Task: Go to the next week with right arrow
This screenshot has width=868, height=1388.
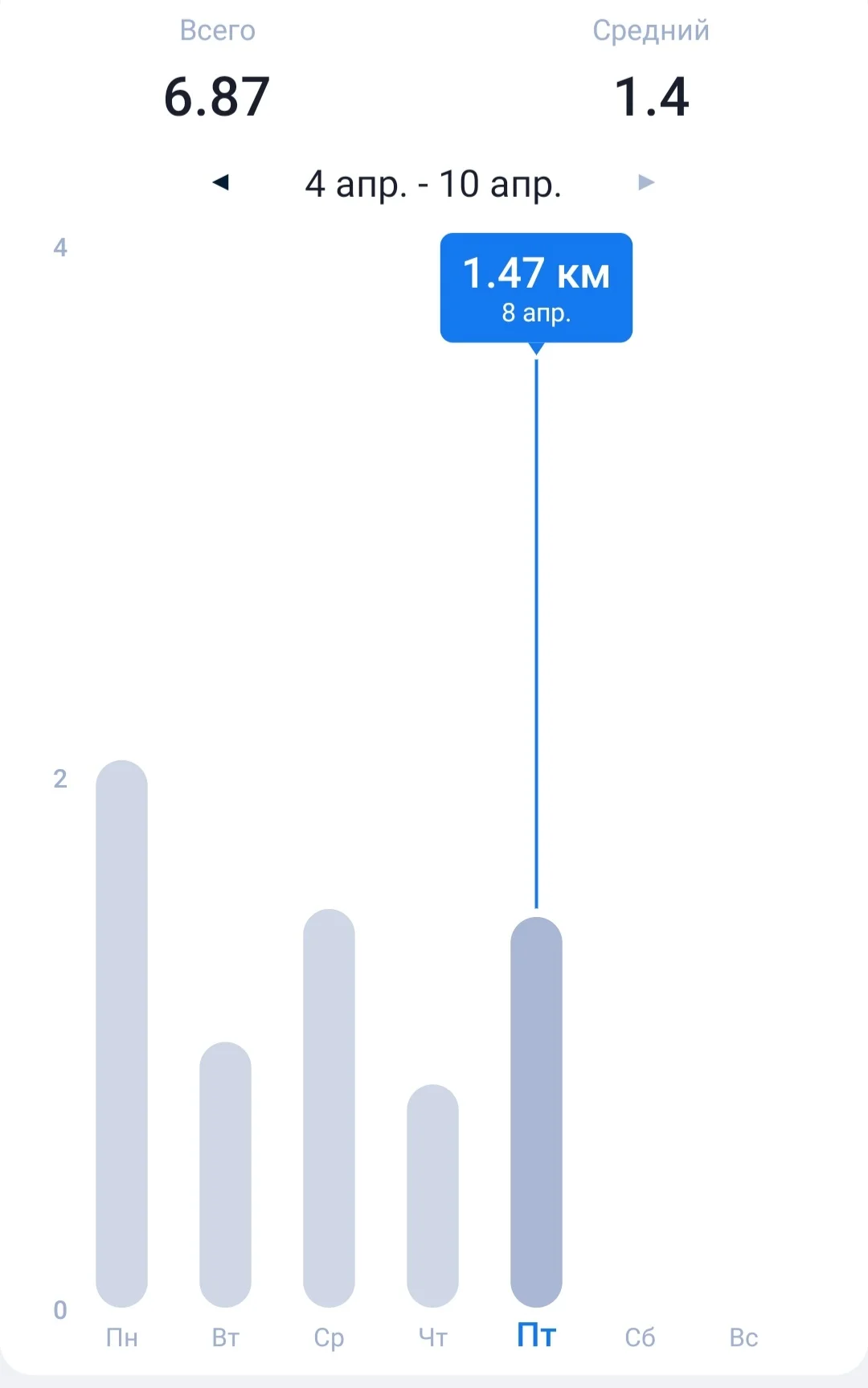Action: point(646,182)
